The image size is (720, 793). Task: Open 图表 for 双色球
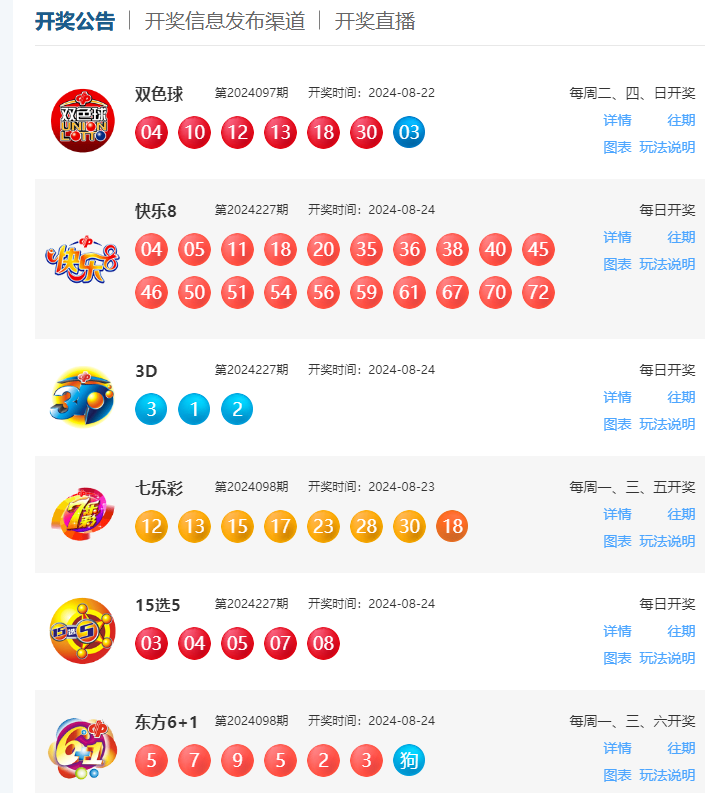[617, 147]
